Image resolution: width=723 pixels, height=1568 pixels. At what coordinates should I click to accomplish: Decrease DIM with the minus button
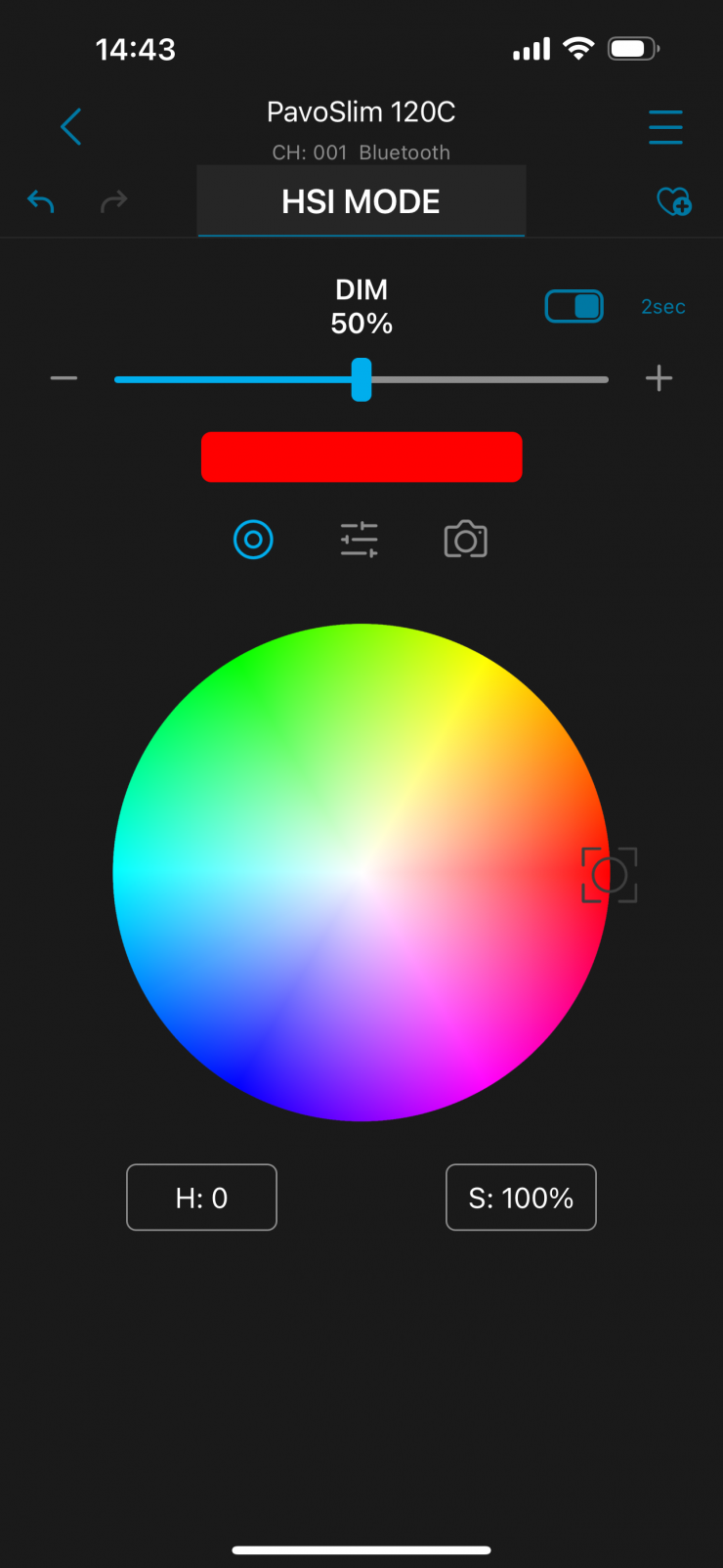point(64,378)
